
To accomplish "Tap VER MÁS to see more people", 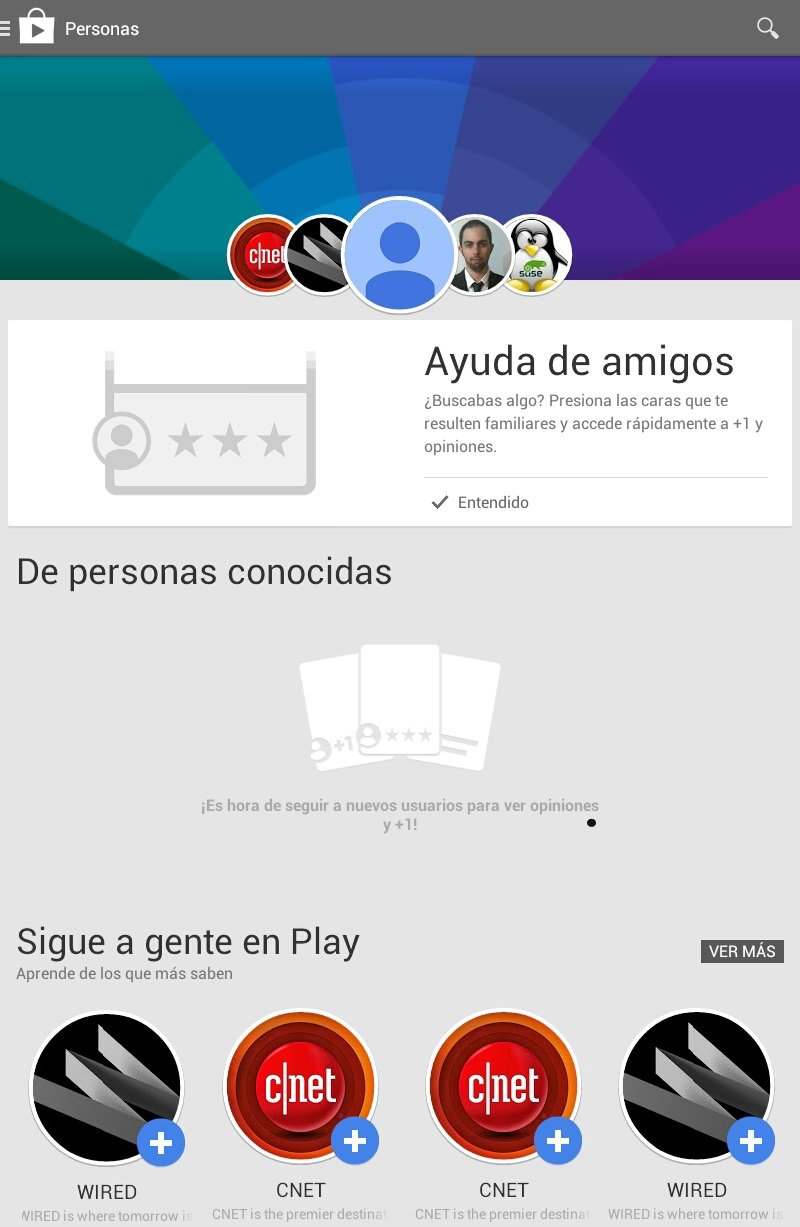I will pos(742,951).
